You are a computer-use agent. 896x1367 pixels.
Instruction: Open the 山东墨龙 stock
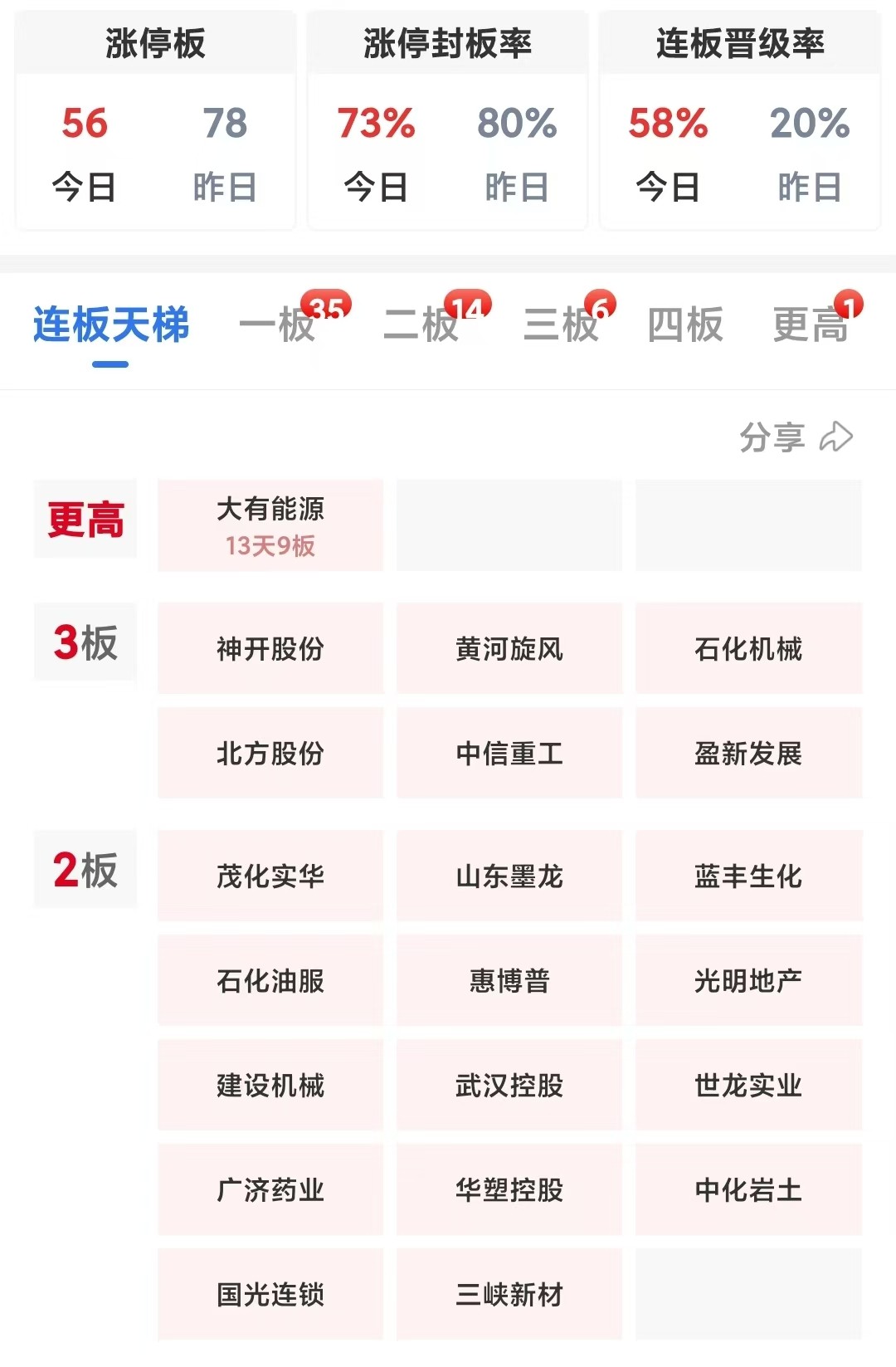509,876
